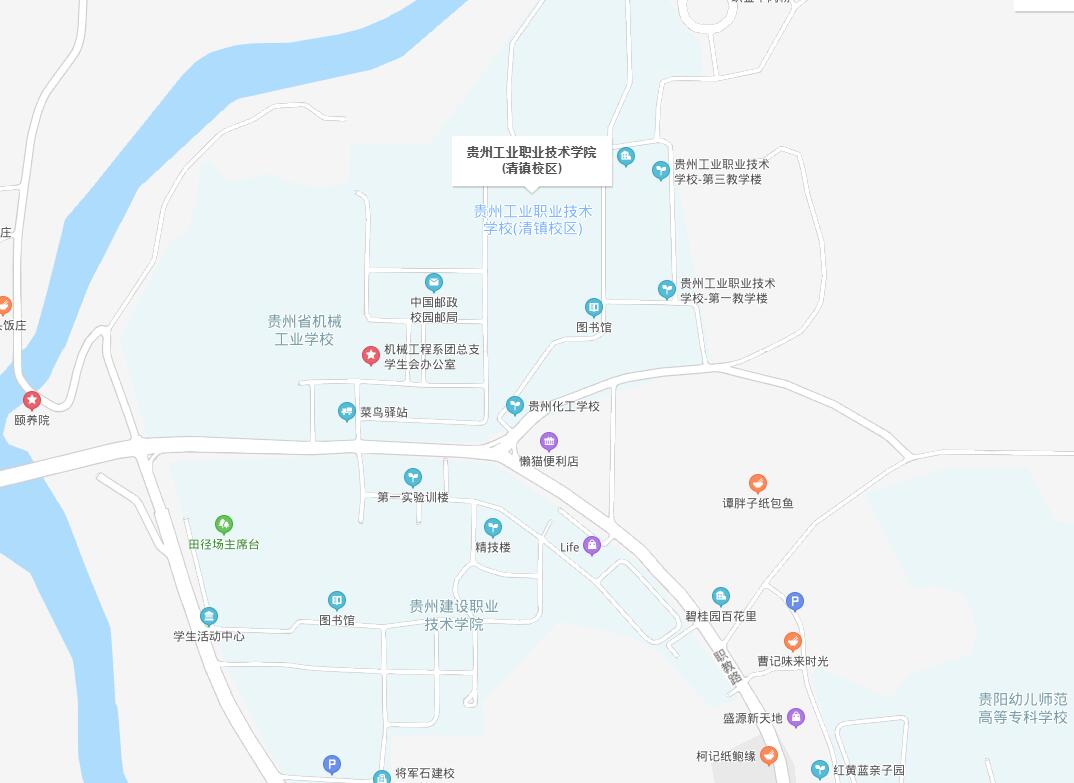Image resolution: width=1074 pixels, height=783 pixels.
Task: Open the 谭胖子纸包鱼 restaurant marker
Action: [758, 484]
